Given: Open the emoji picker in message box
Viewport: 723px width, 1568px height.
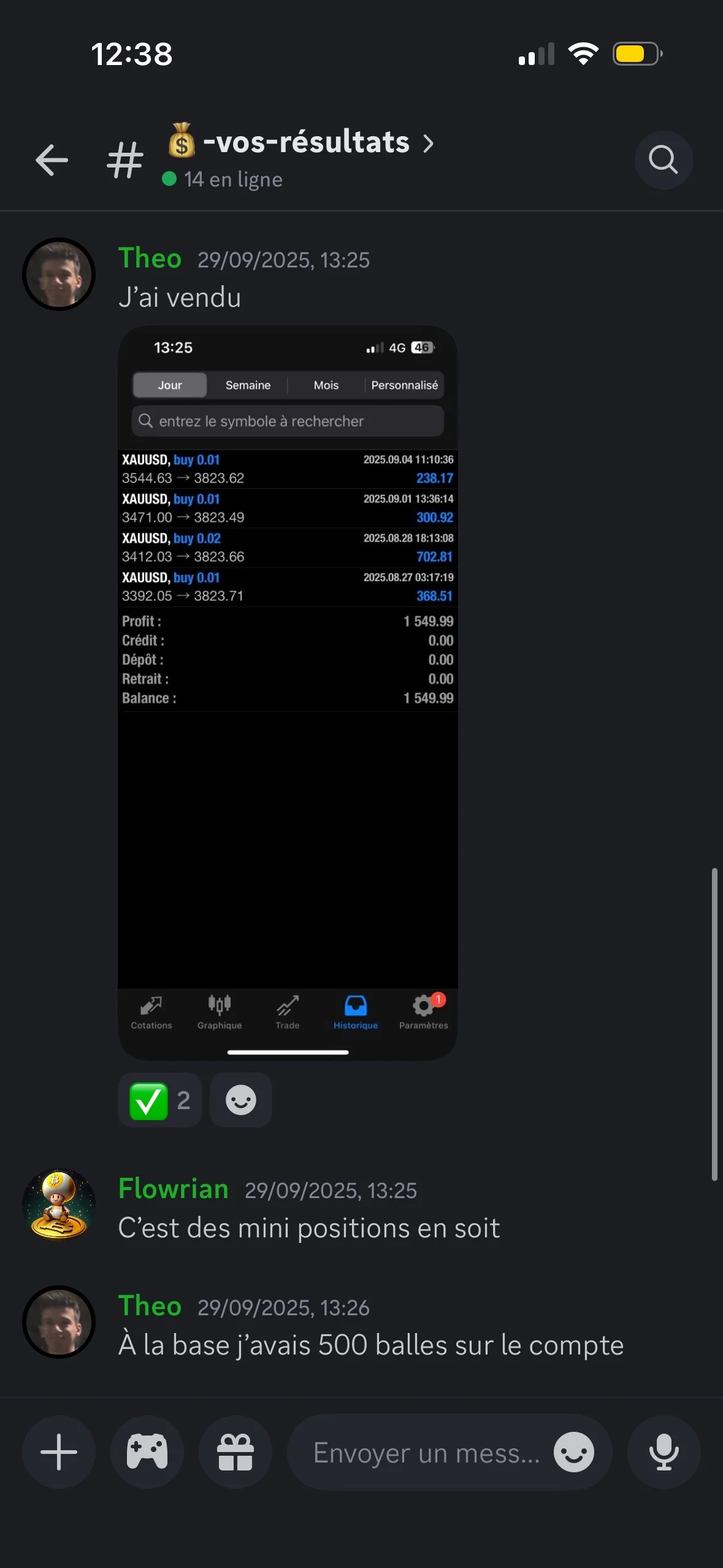Looking at the screenshot, I should coord(573,1452).
